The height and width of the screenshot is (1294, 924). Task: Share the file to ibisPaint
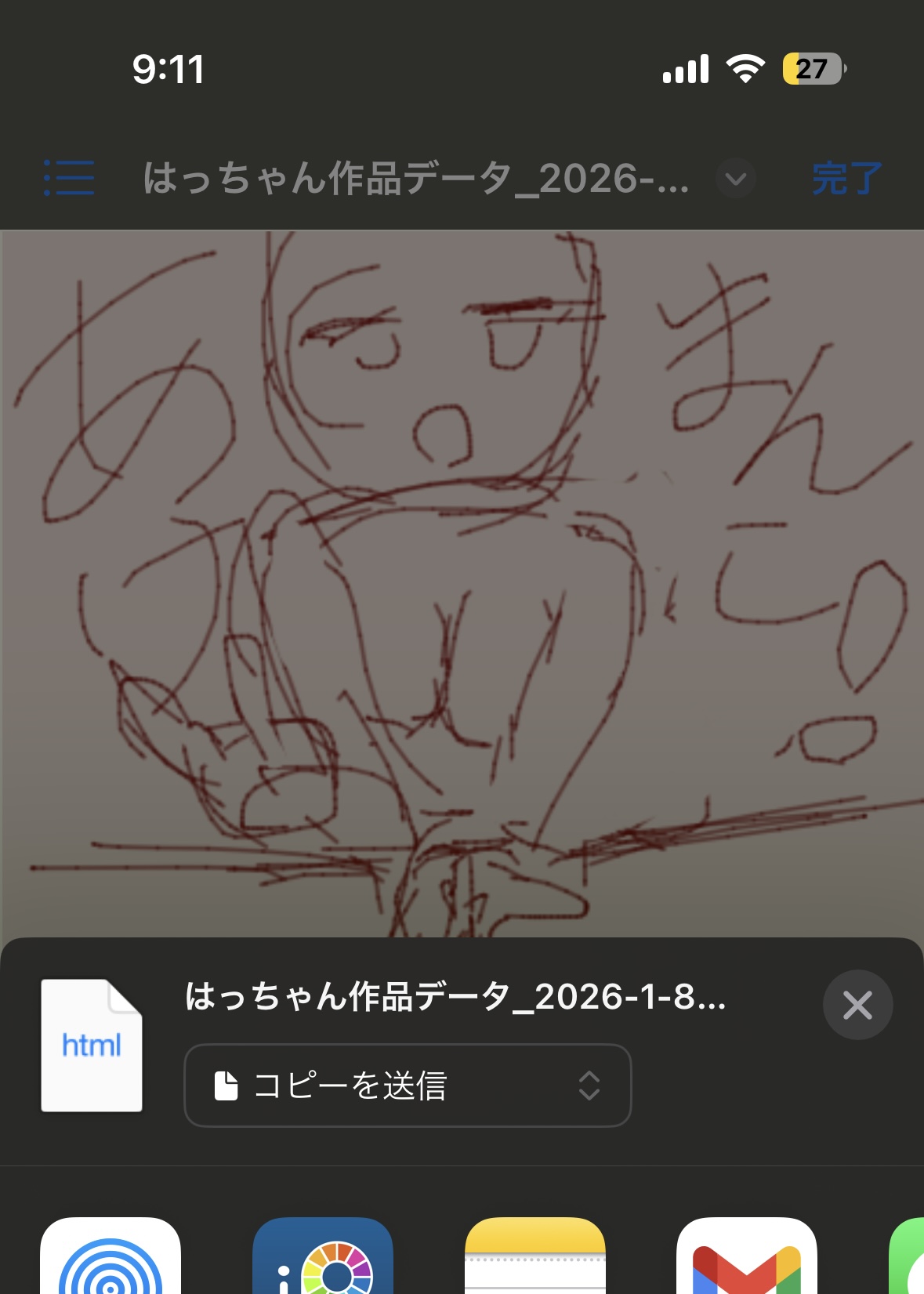322,1258
